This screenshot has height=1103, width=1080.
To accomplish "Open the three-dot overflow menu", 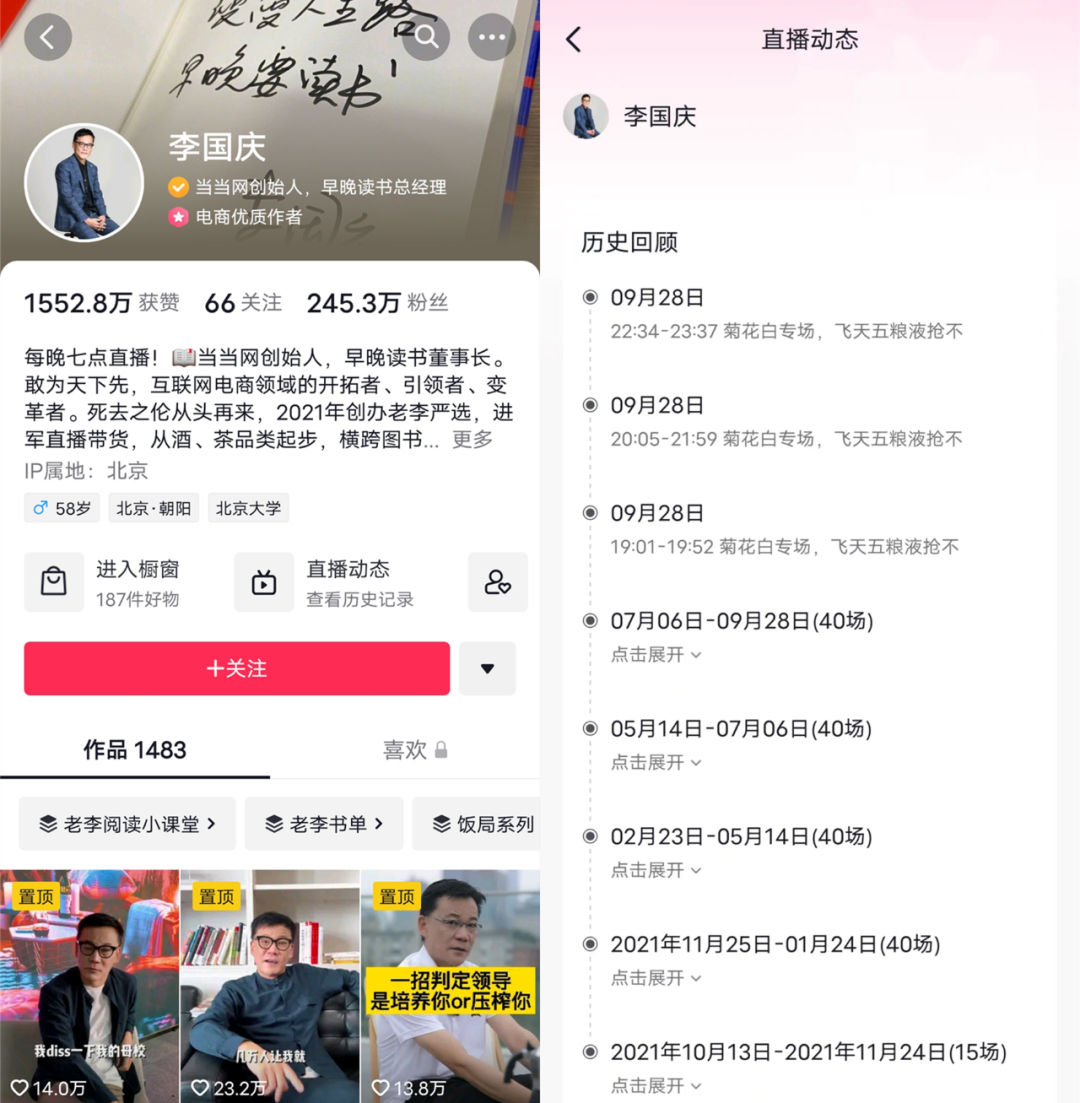I will [x=492, y=38].
